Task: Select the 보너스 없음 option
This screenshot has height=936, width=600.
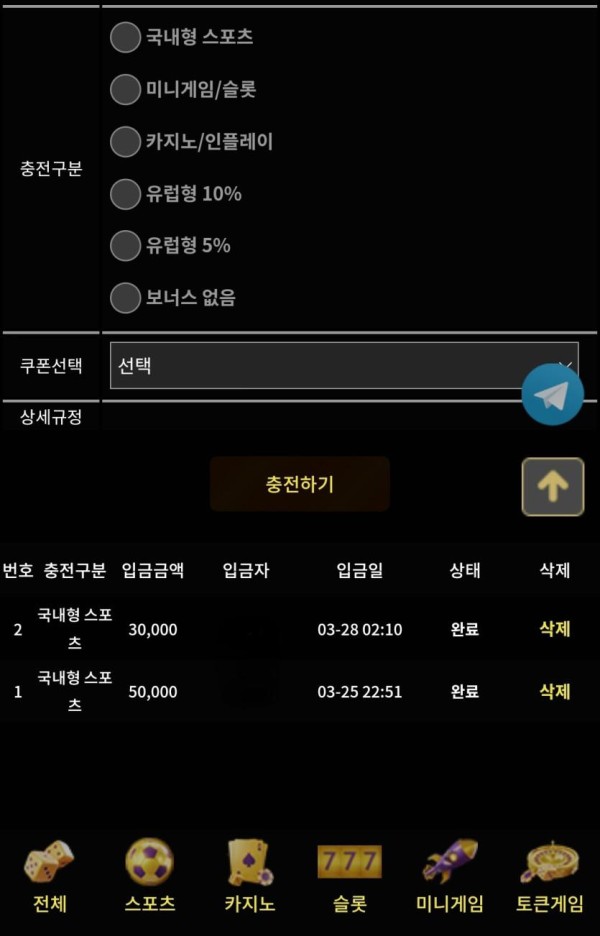Action: click(x=125, y=298)
